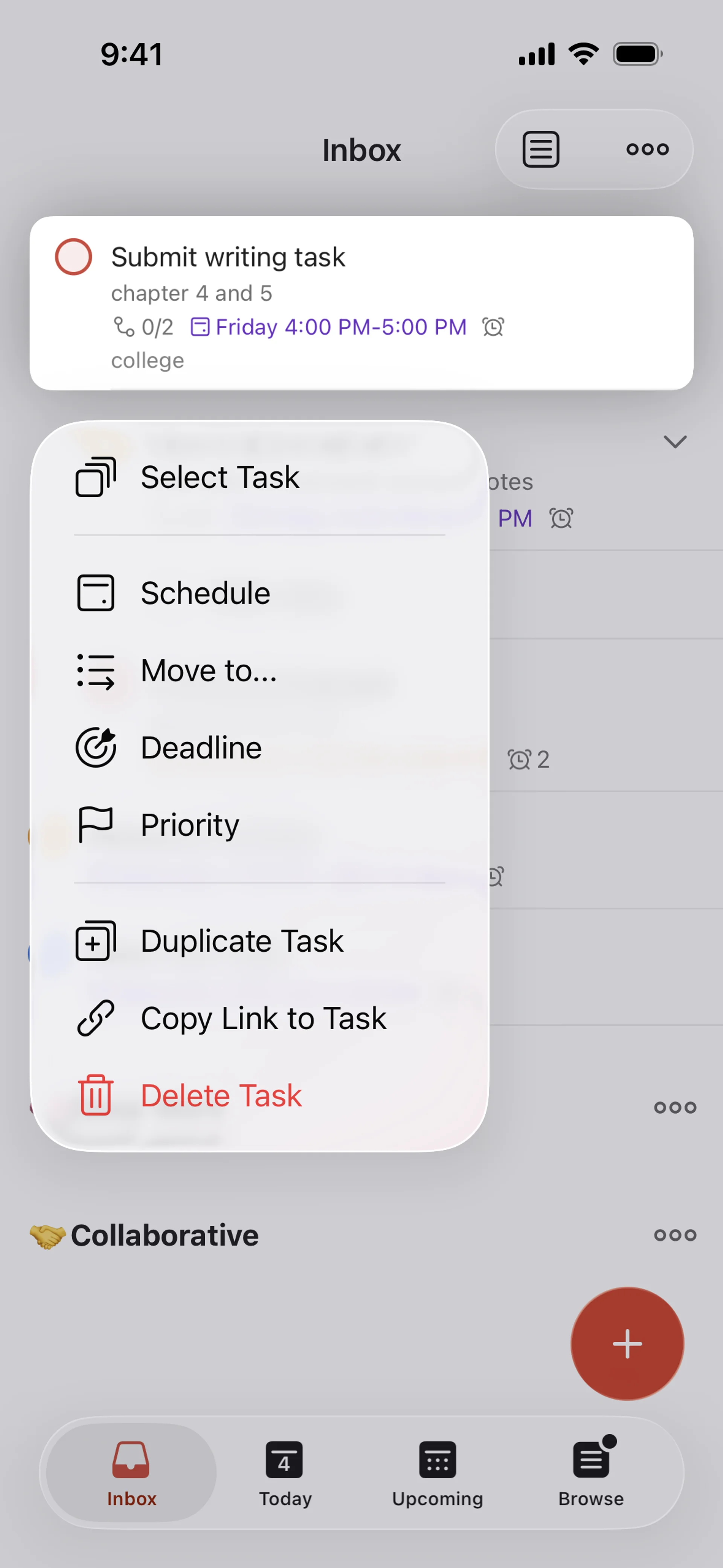
Task: Delete Task via the red option
Action: coord(259,1096)
